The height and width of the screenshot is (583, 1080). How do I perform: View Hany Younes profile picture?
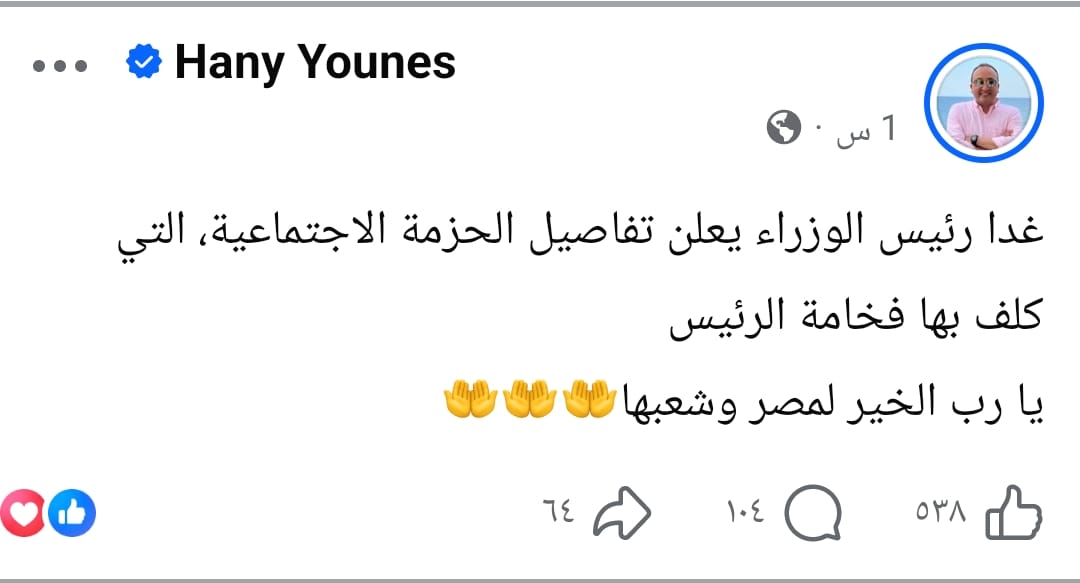point(985,103)
